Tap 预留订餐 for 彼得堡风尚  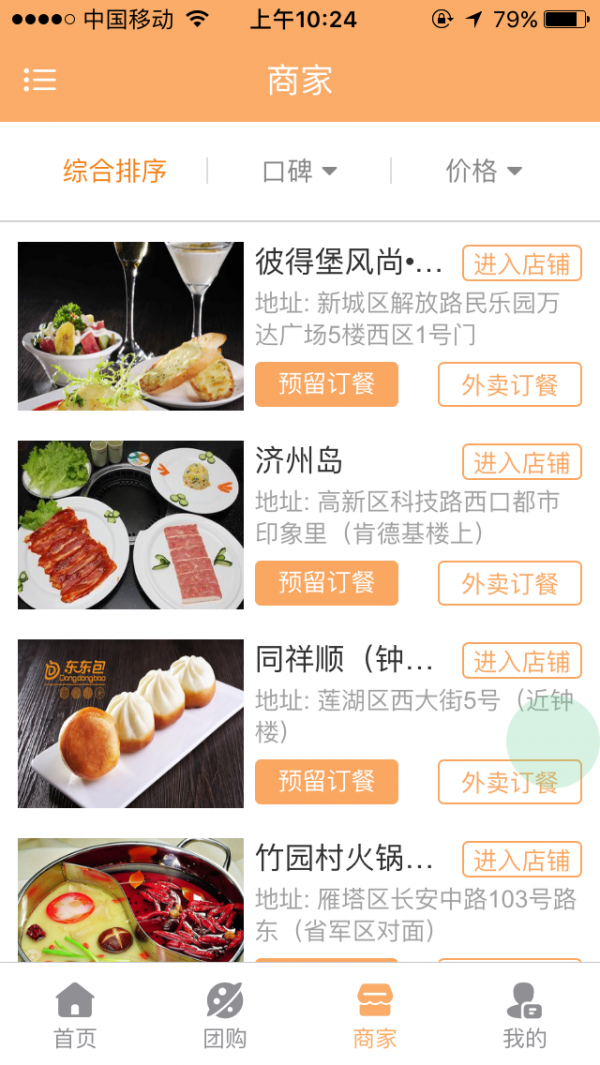click(x=326, y=385)
